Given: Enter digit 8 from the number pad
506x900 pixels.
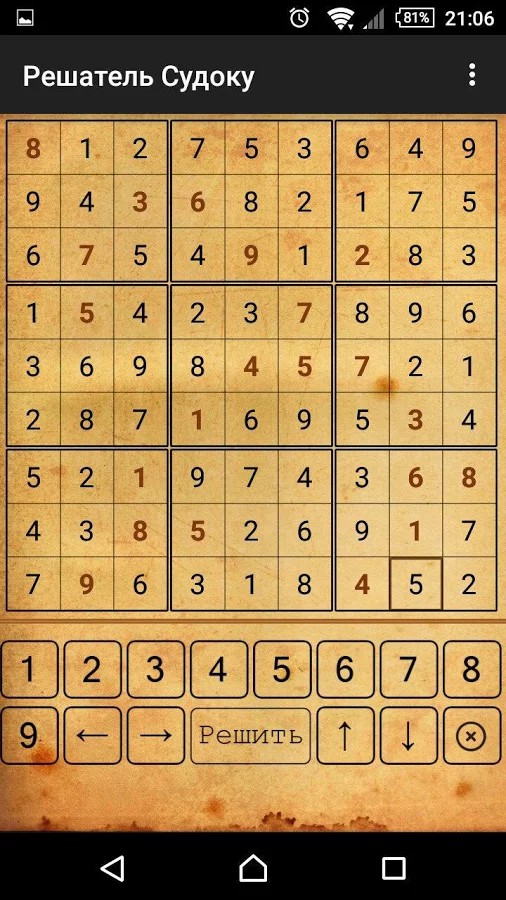Looking at the screenshot, I should pos(472,669).
